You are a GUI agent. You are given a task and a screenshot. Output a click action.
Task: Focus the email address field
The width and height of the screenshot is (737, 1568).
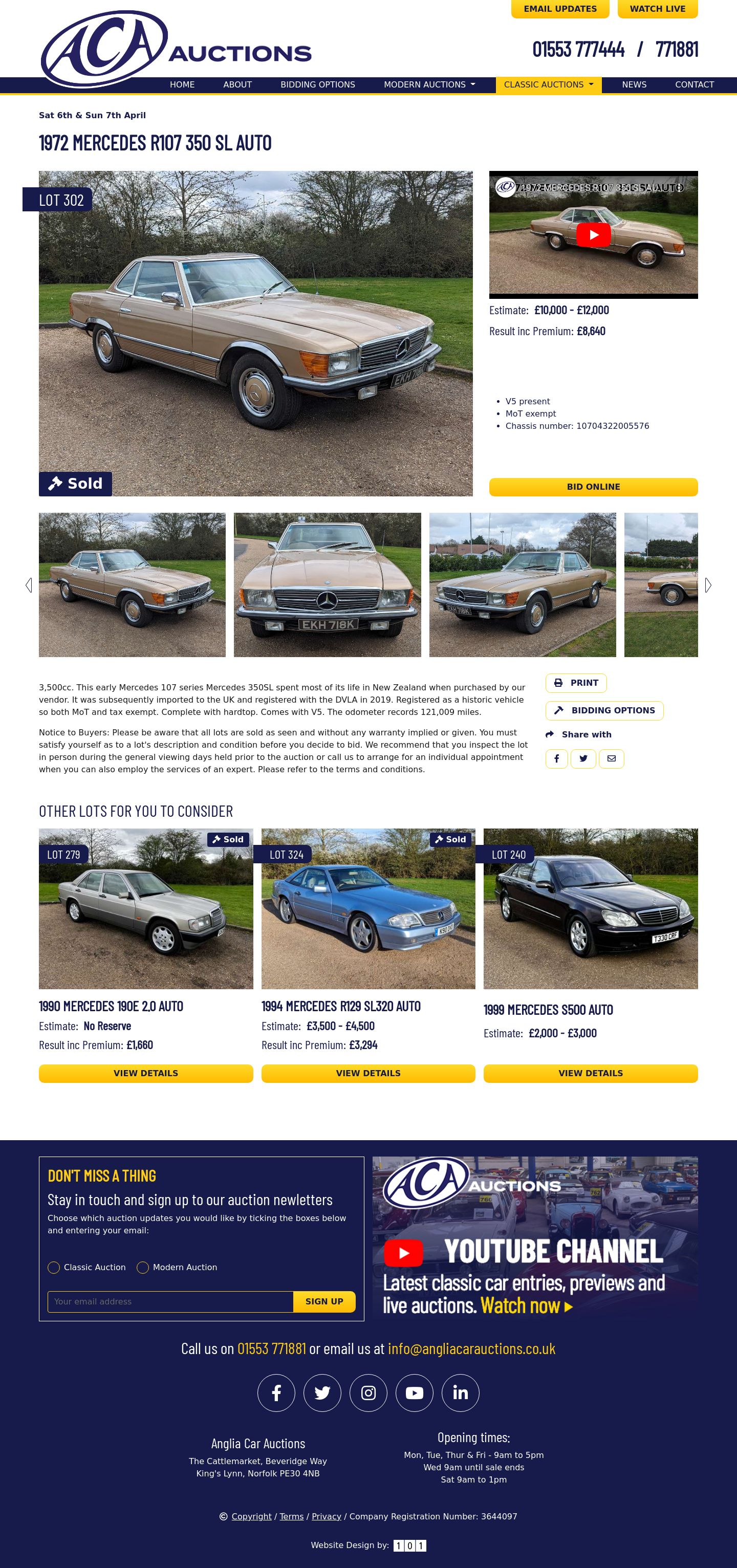170,1301
